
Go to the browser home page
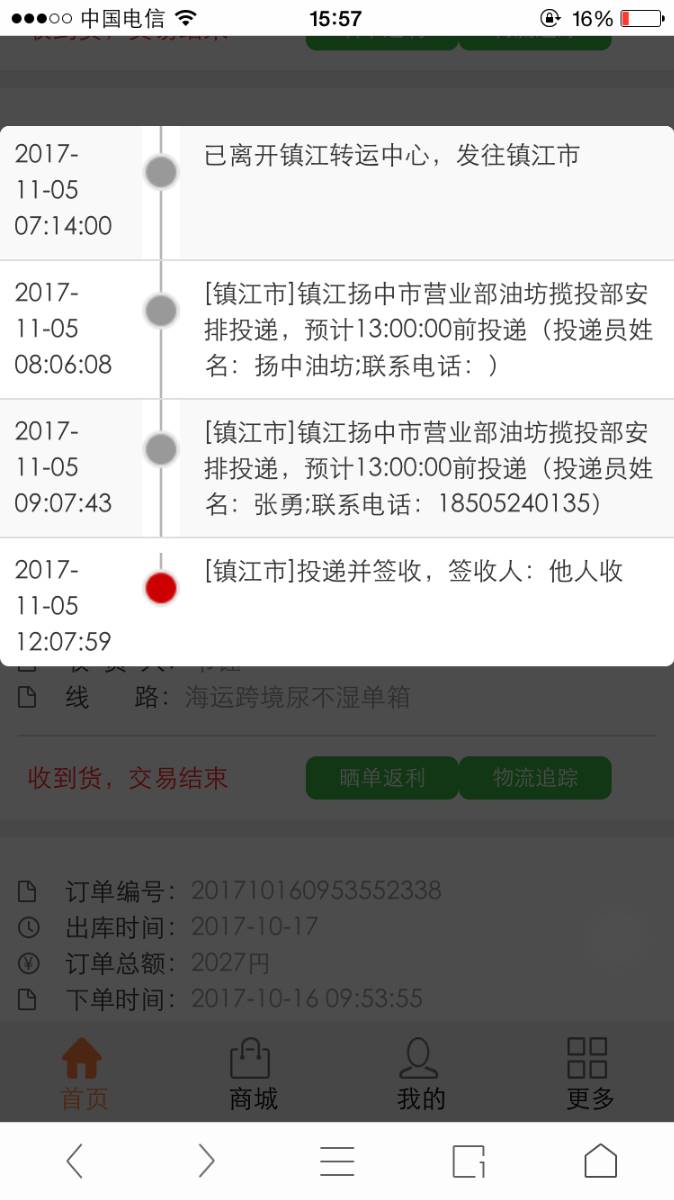600,1161
